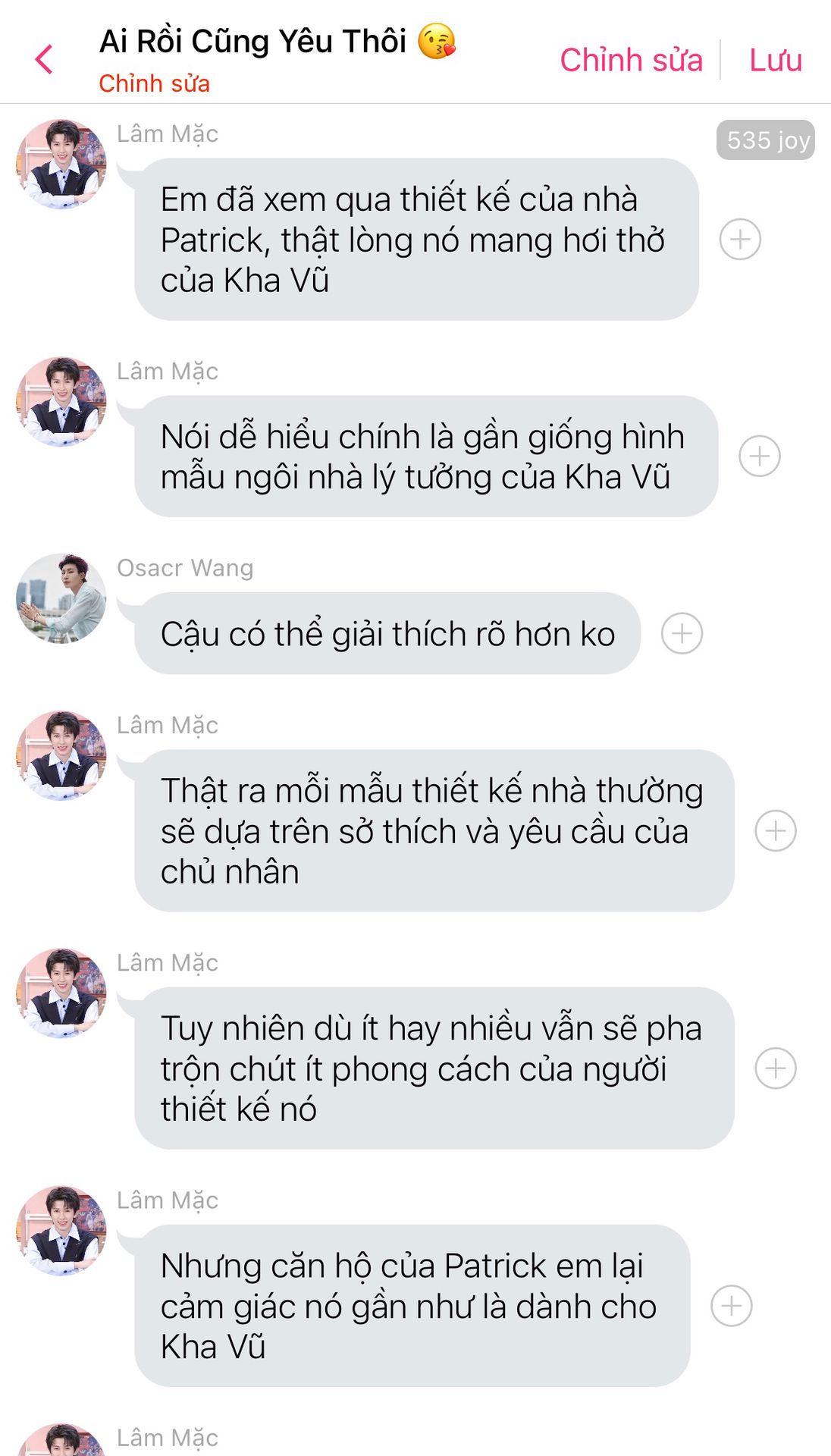831x1456 pixels.
Task: Select the 'Nói dễ hiểu chính là' message bubble
Action: click(425, 457)
